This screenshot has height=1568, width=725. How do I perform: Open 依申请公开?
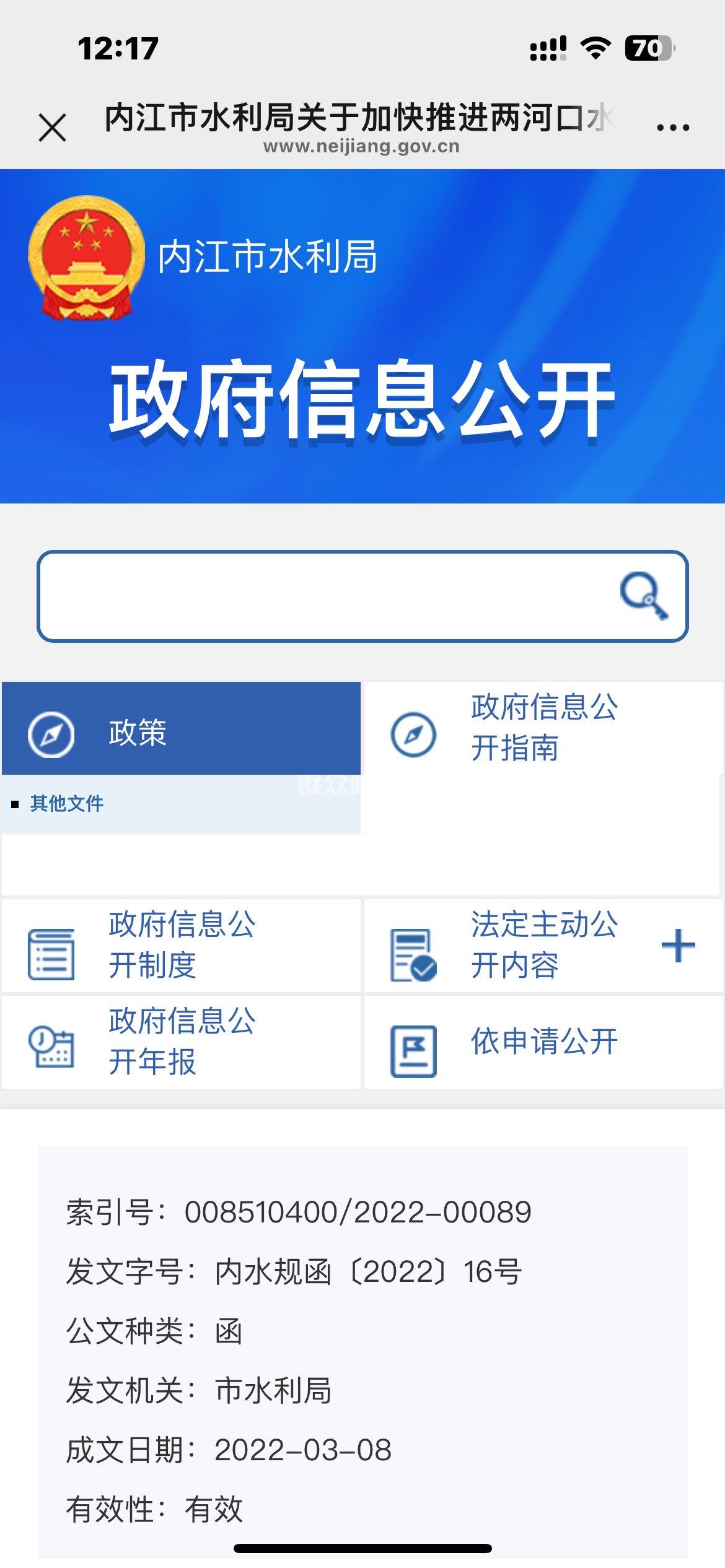(x=543, y=1042)
